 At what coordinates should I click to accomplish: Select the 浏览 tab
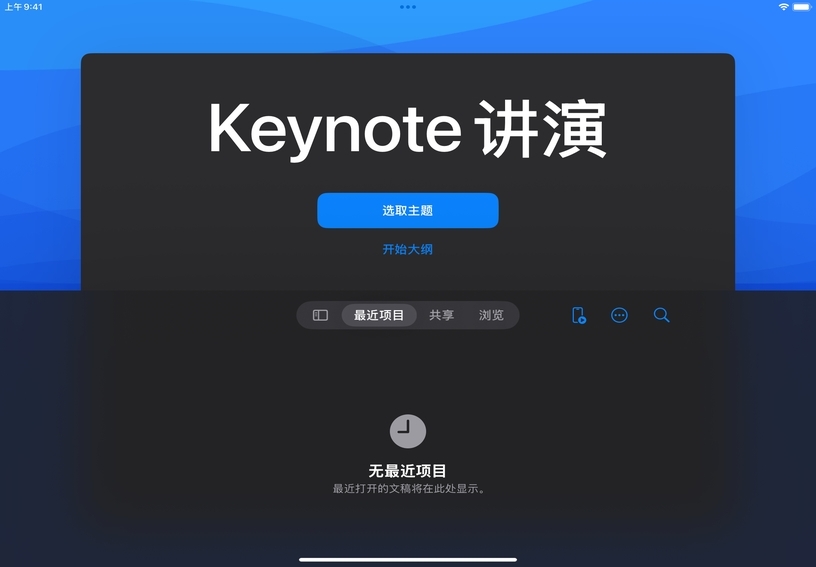point(491,315)
